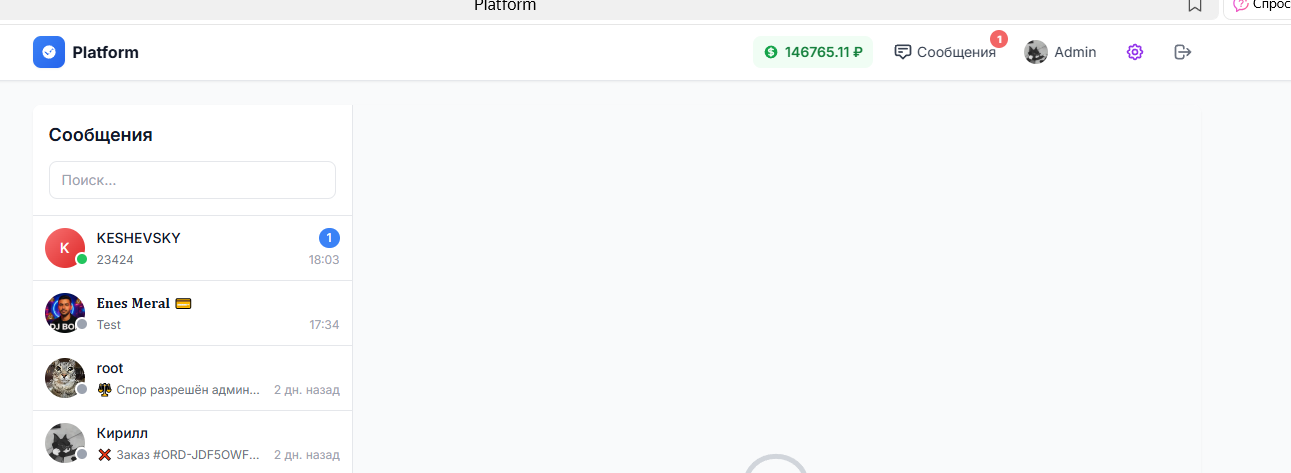Screen dimensions: 1291x473
Task: Open the Admin profile
Action: click(x=1060, y=52)
